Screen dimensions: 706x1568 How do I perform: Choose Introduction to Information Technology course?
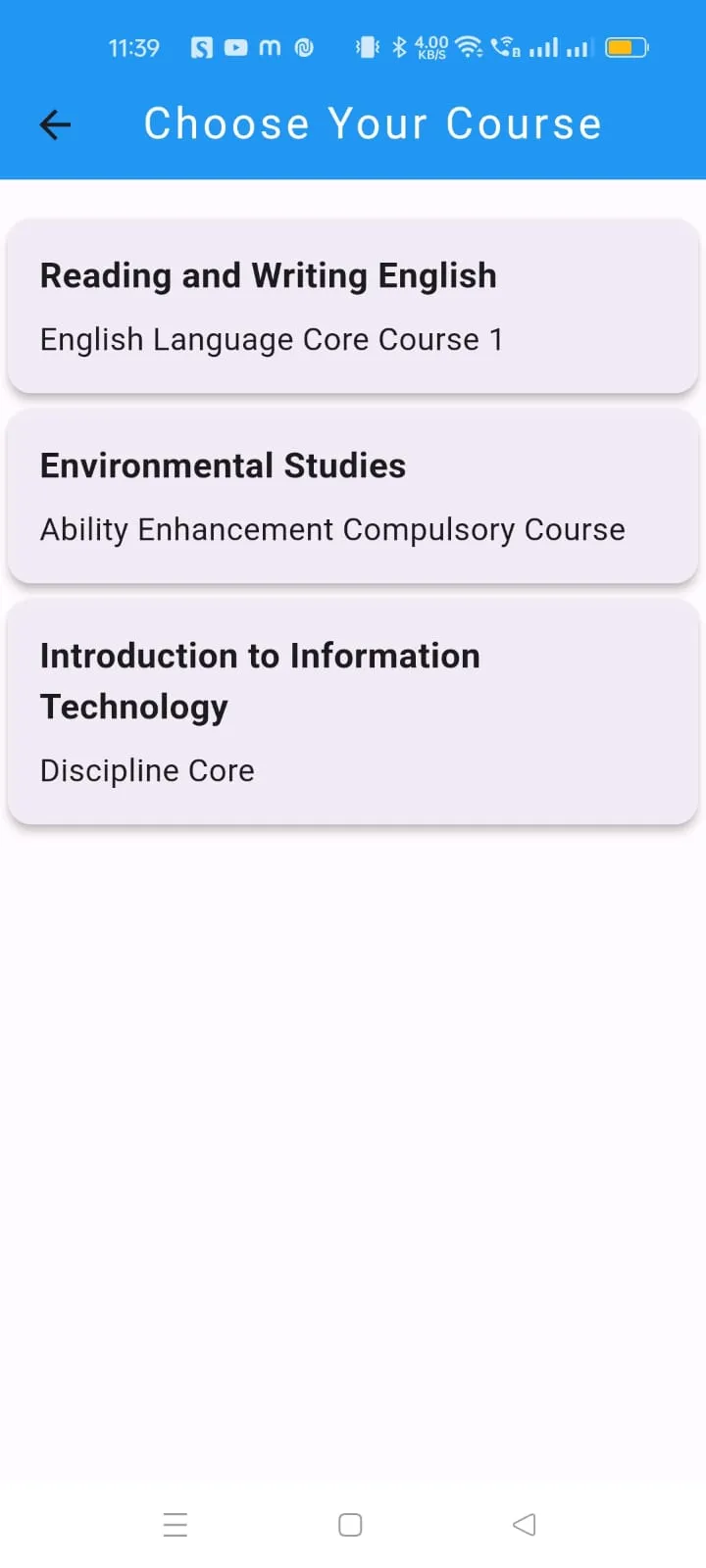pyautogui.click(x=353, y=711)
